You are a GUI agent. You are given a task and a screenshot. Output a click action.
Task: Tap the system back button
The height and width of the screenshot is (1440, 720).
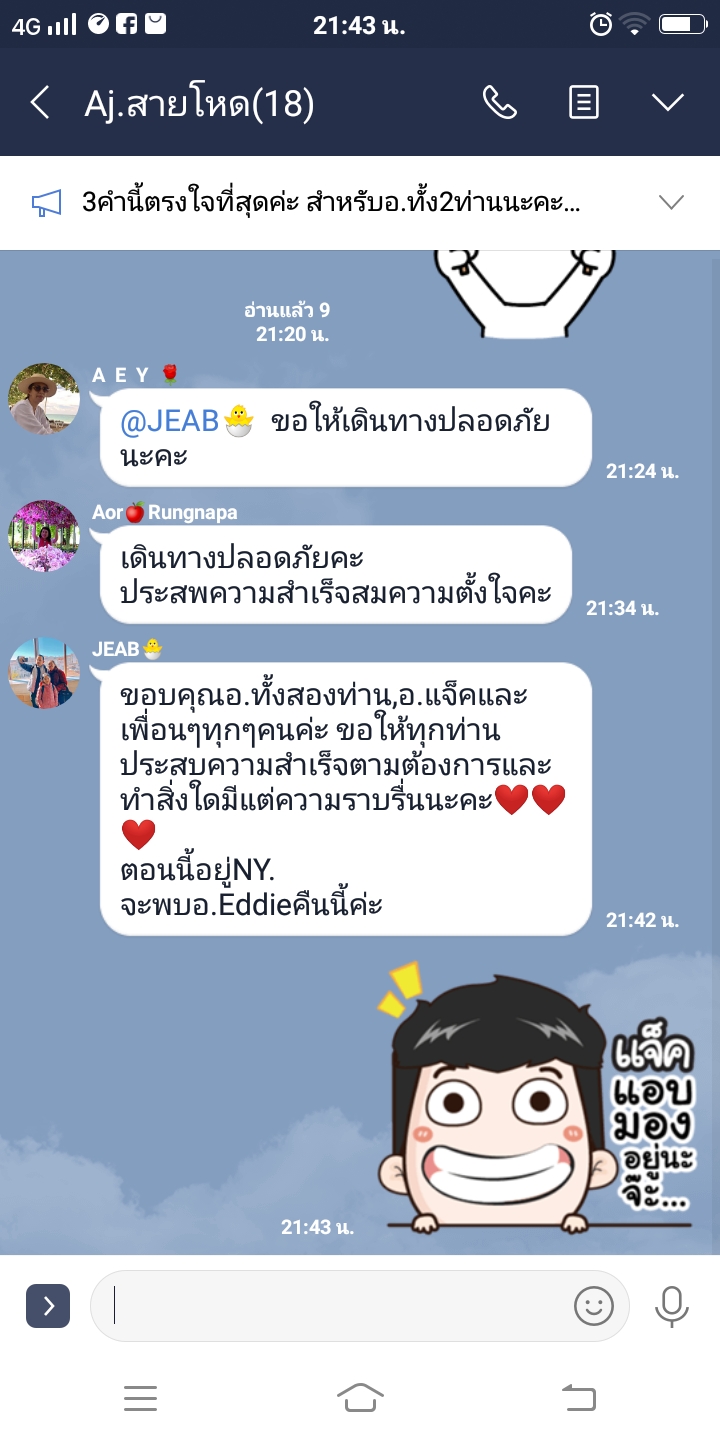coord(579,1397)
